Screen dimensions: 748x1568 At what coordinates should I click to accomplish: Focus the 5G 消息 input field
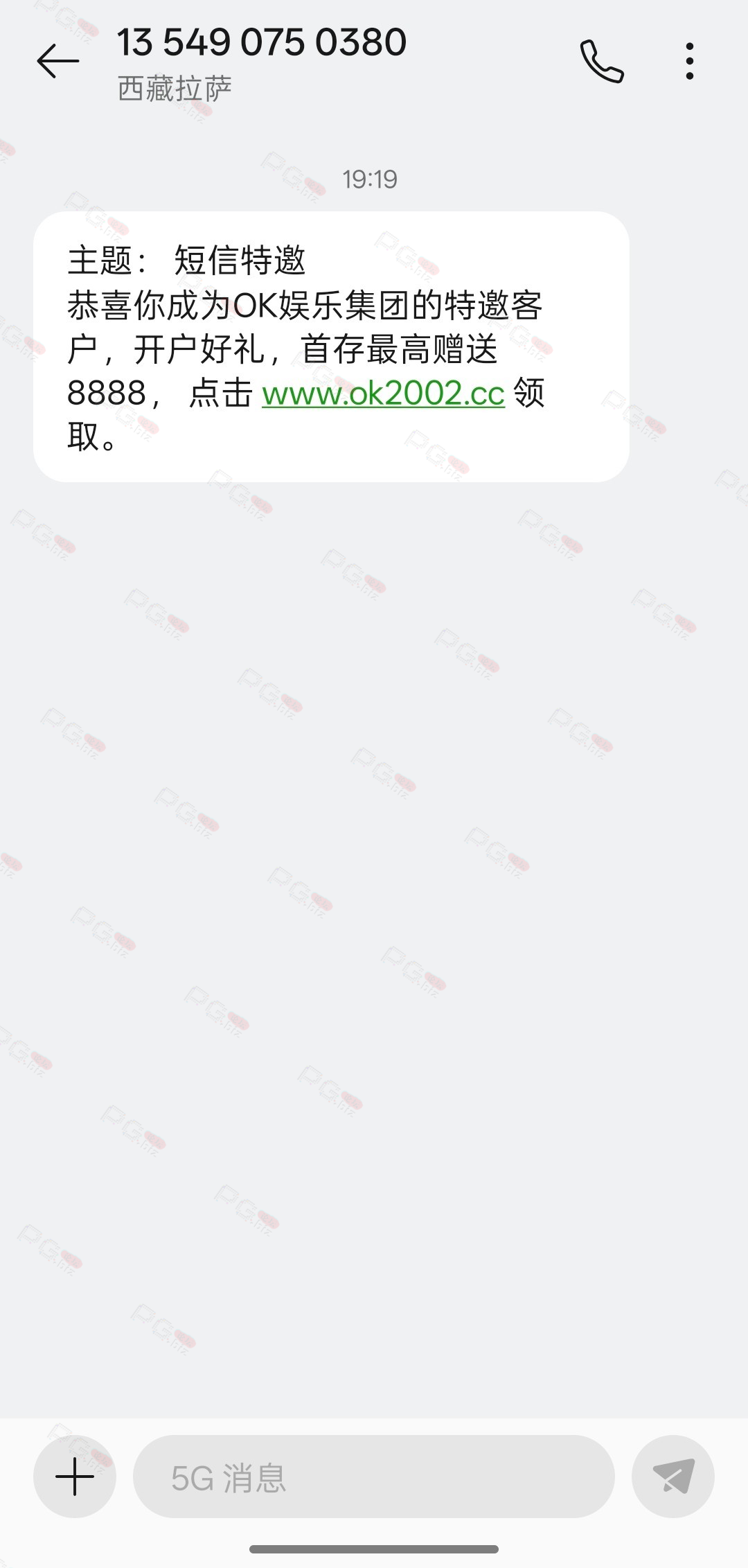point(374,1477)
